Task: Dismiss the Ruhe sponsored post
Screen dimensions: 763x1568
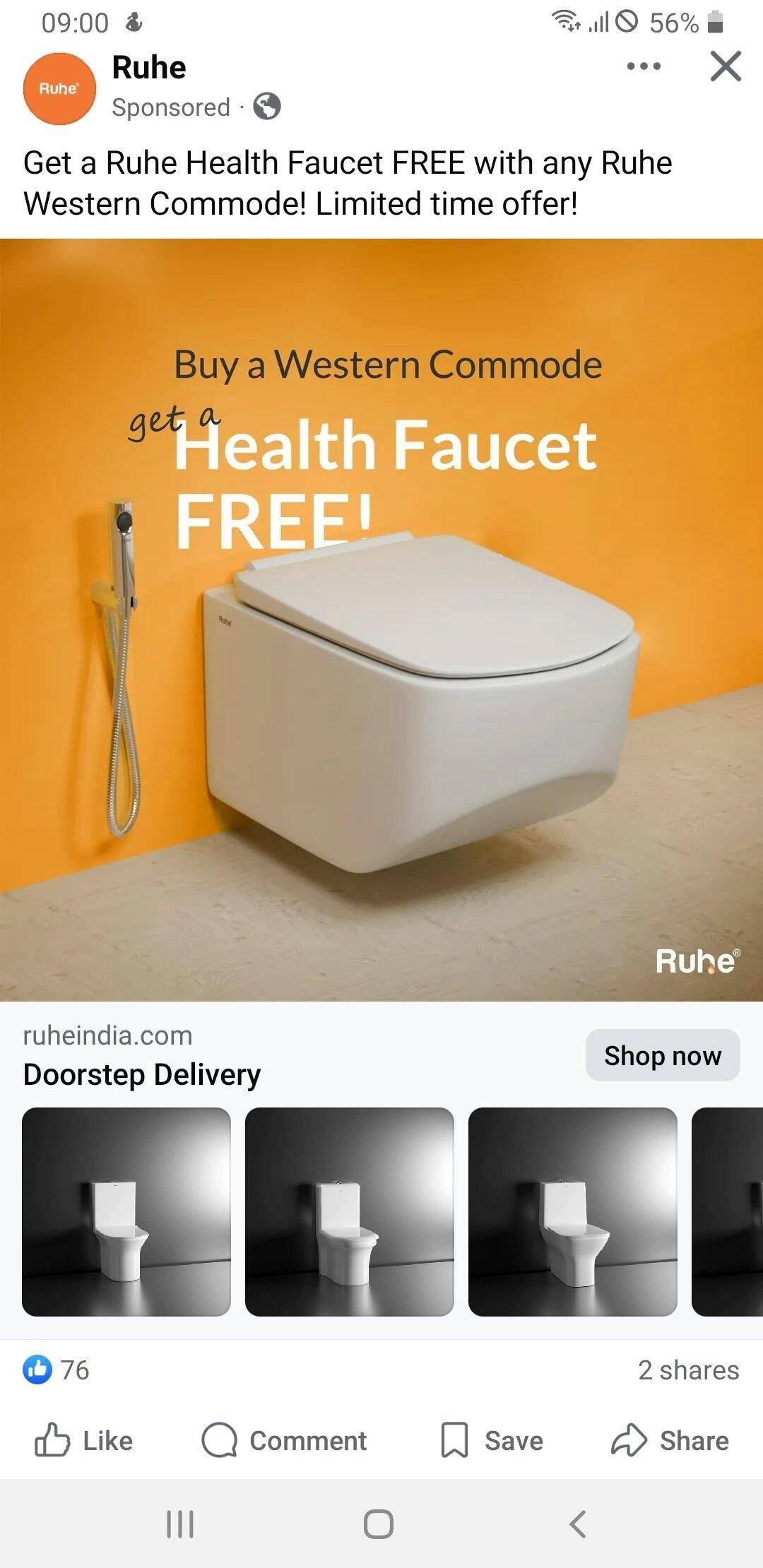Action: (726, 66)
